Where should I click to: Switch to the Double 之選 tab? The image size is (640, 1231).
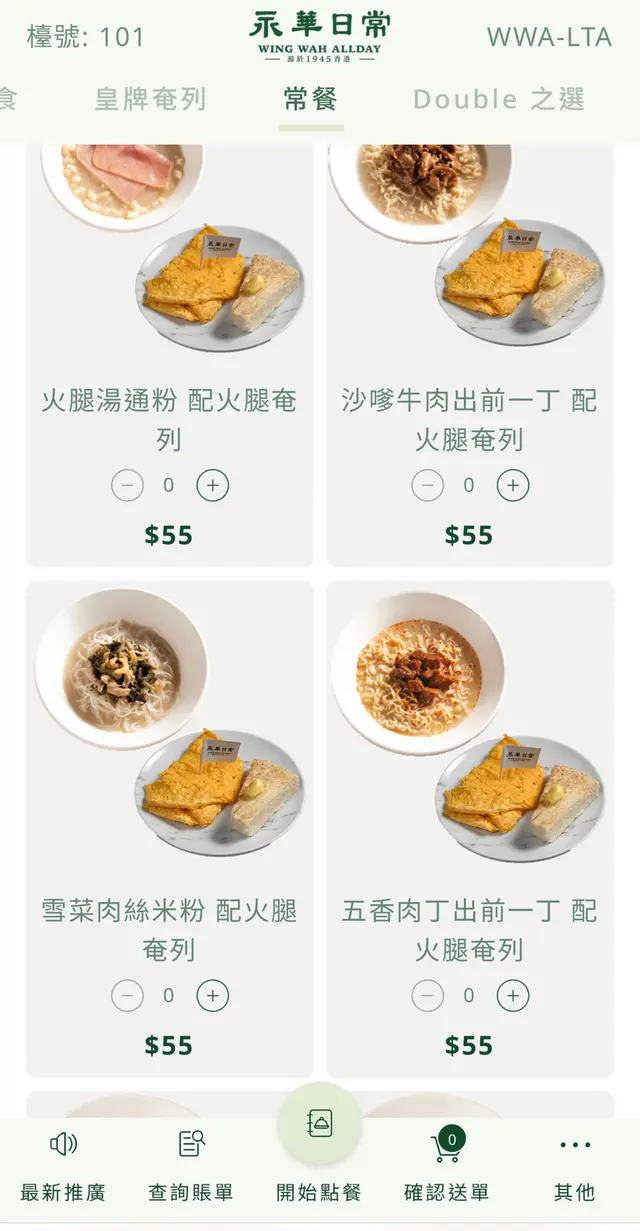[498, 99]
